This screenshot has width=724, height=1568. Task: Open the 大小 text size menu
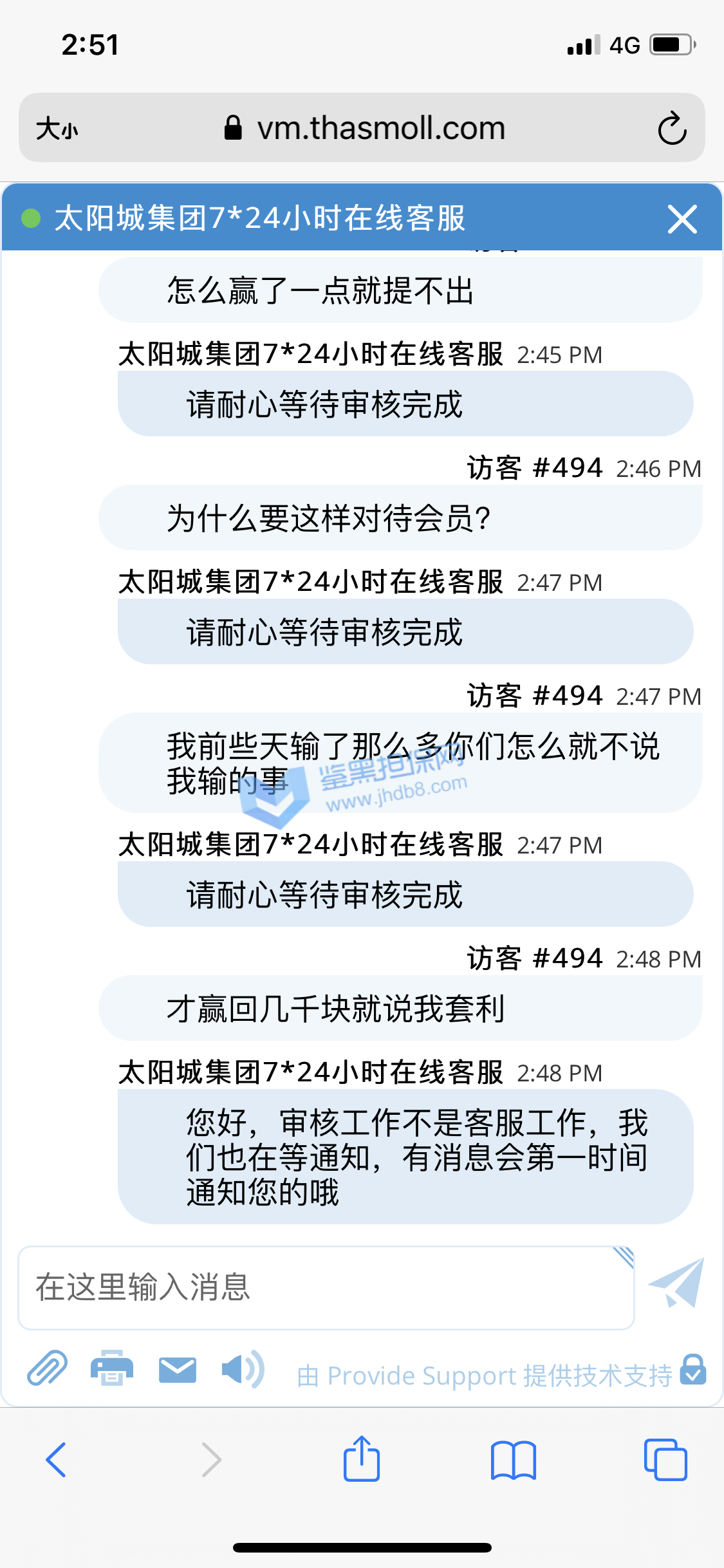pos(57,129)
